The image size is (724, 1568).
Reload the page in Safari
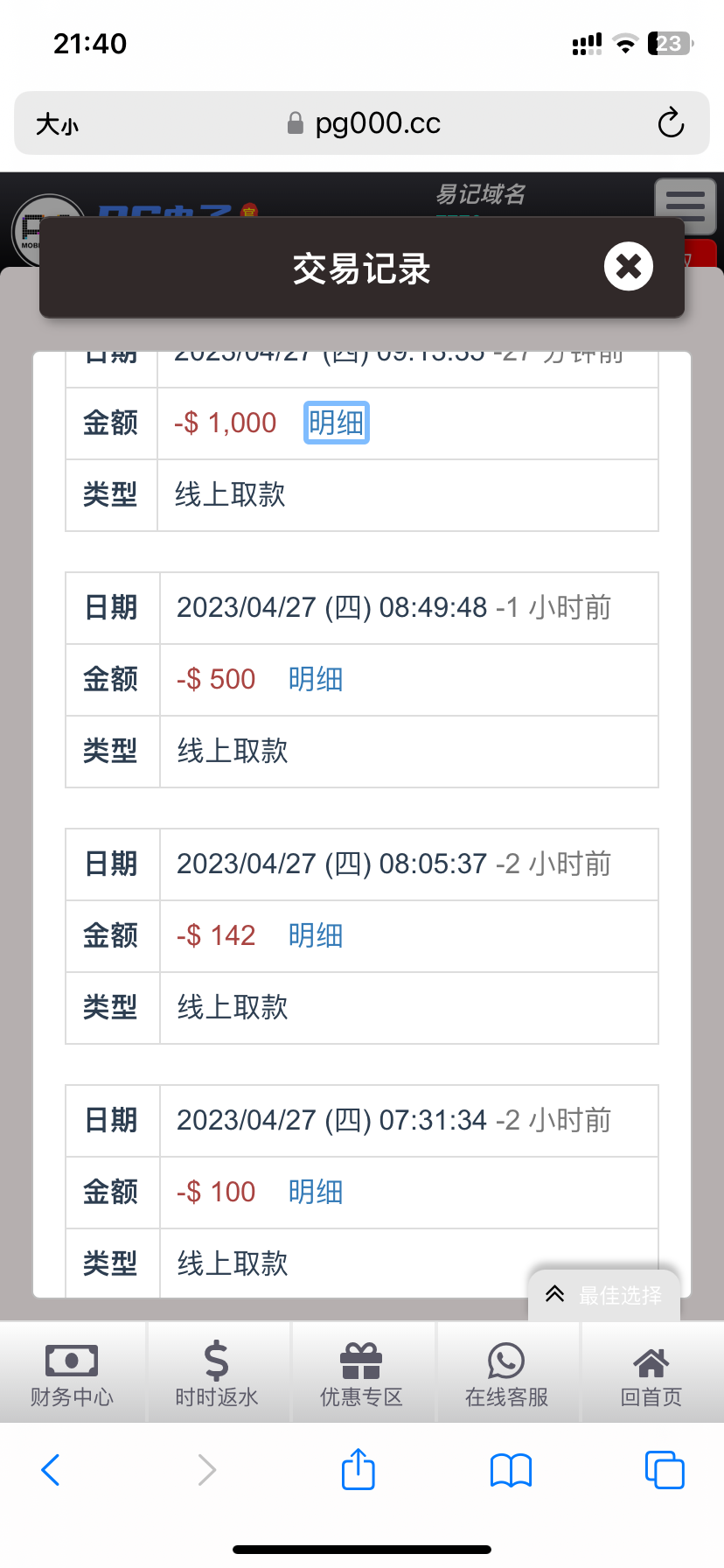coord(671,123)
